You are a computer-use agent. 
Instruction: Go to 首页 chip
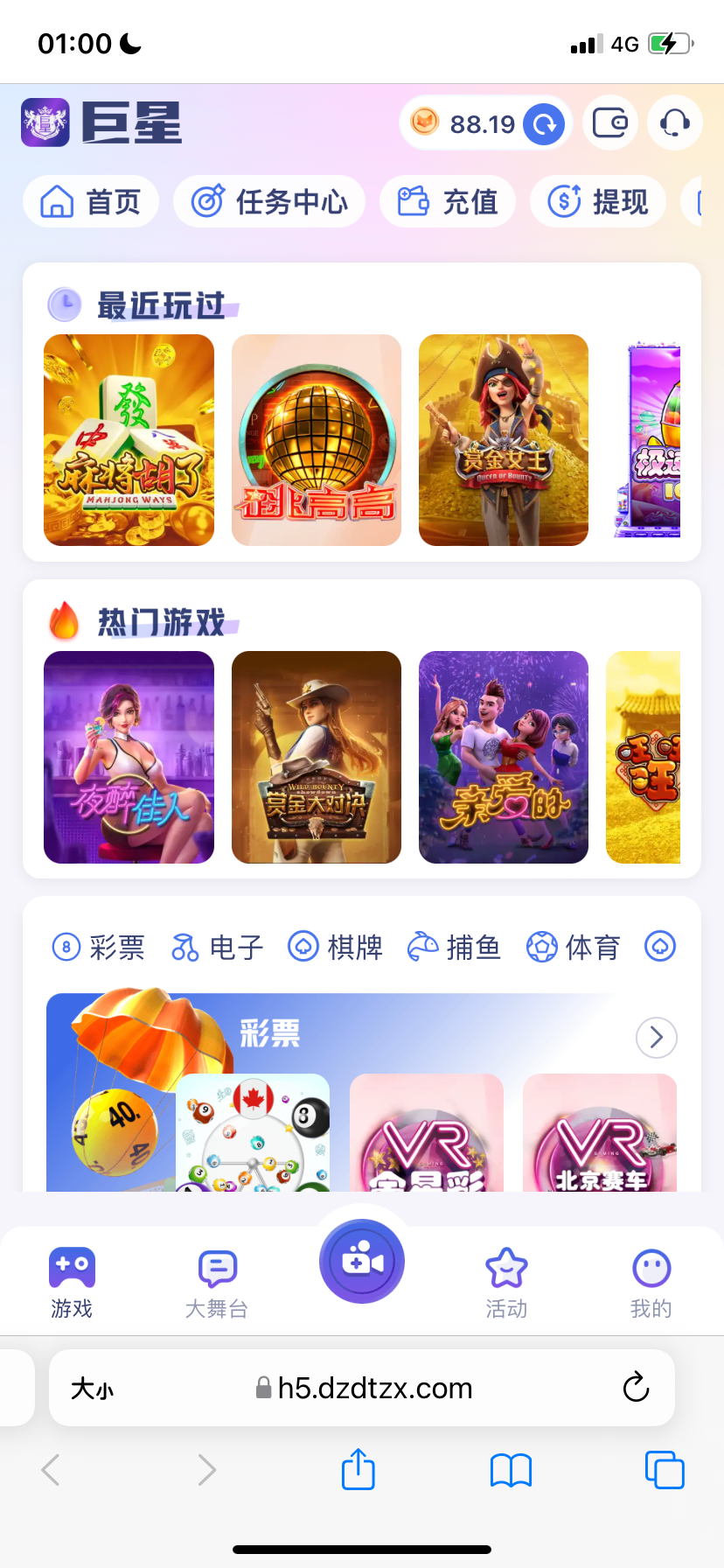pos(91,202)
